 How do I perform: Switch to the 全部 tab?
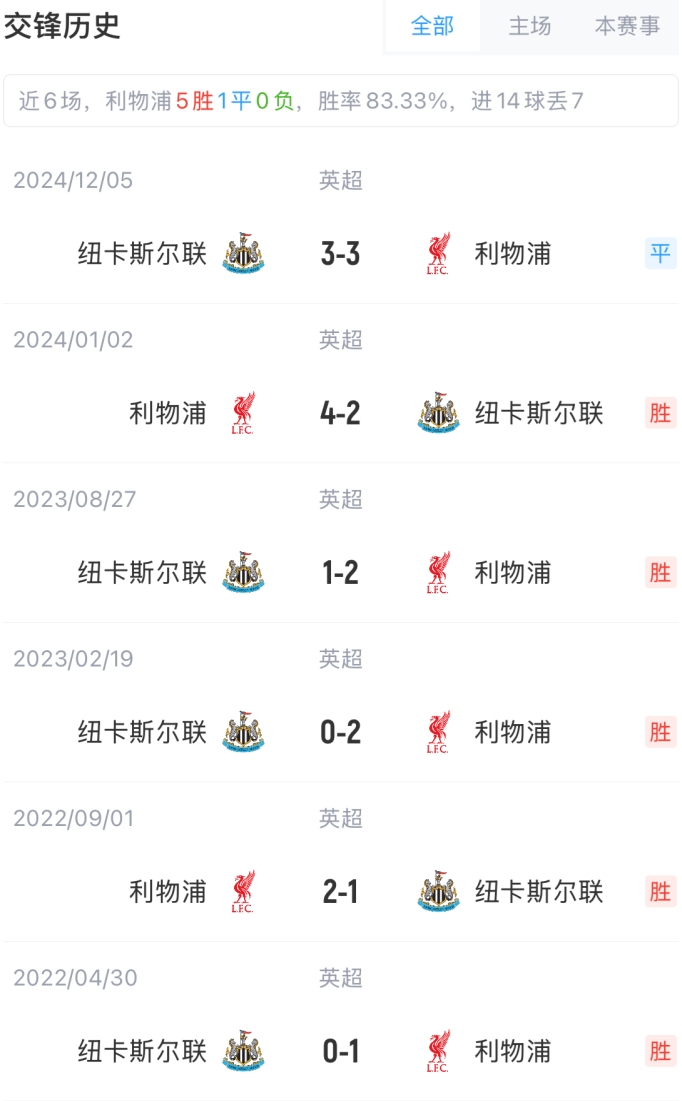coord(432,27)
